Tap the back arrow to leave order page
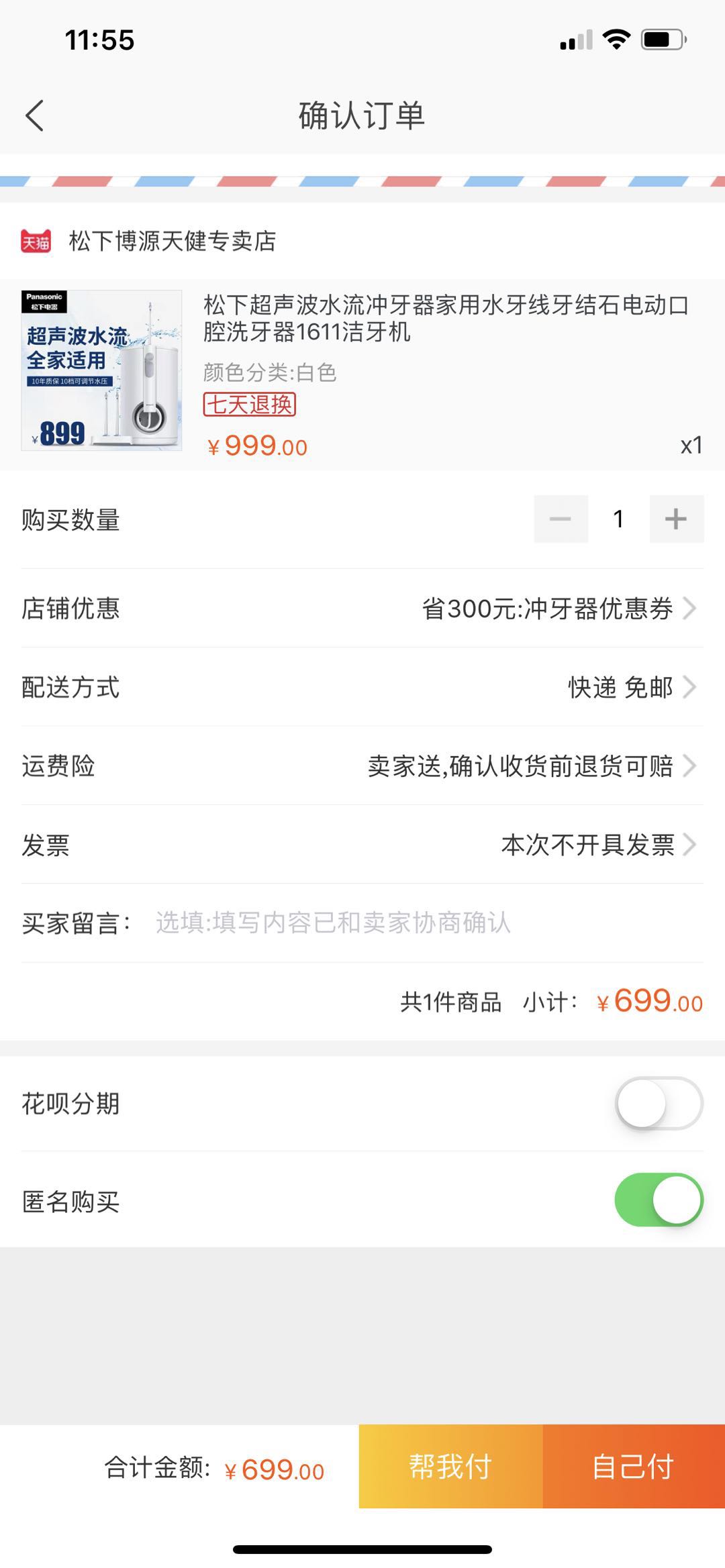The height and width of the screenshot is (1568, 725). tap(34, 114)
